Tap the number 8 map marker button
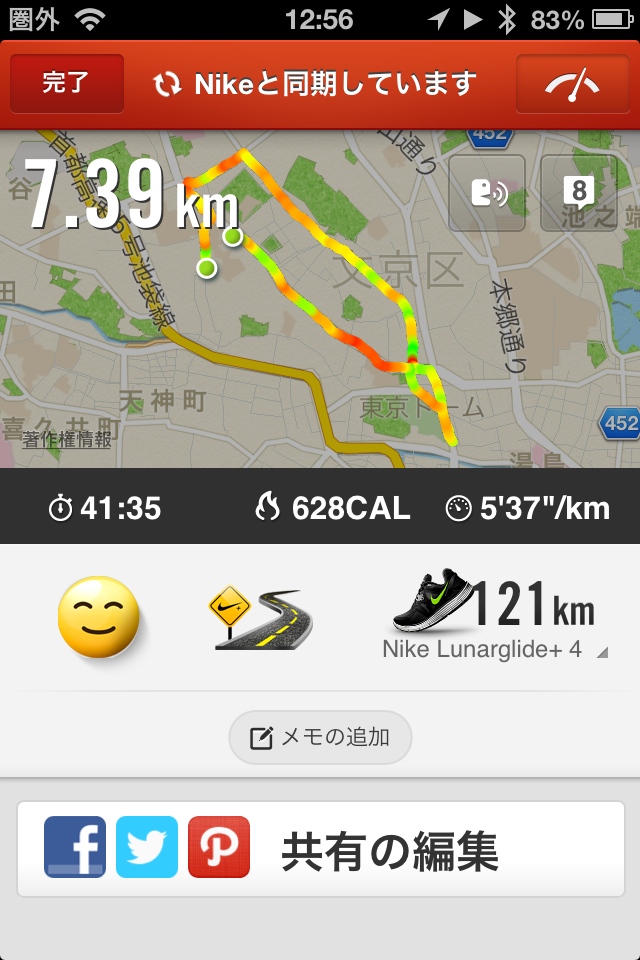 coord(578,193)
